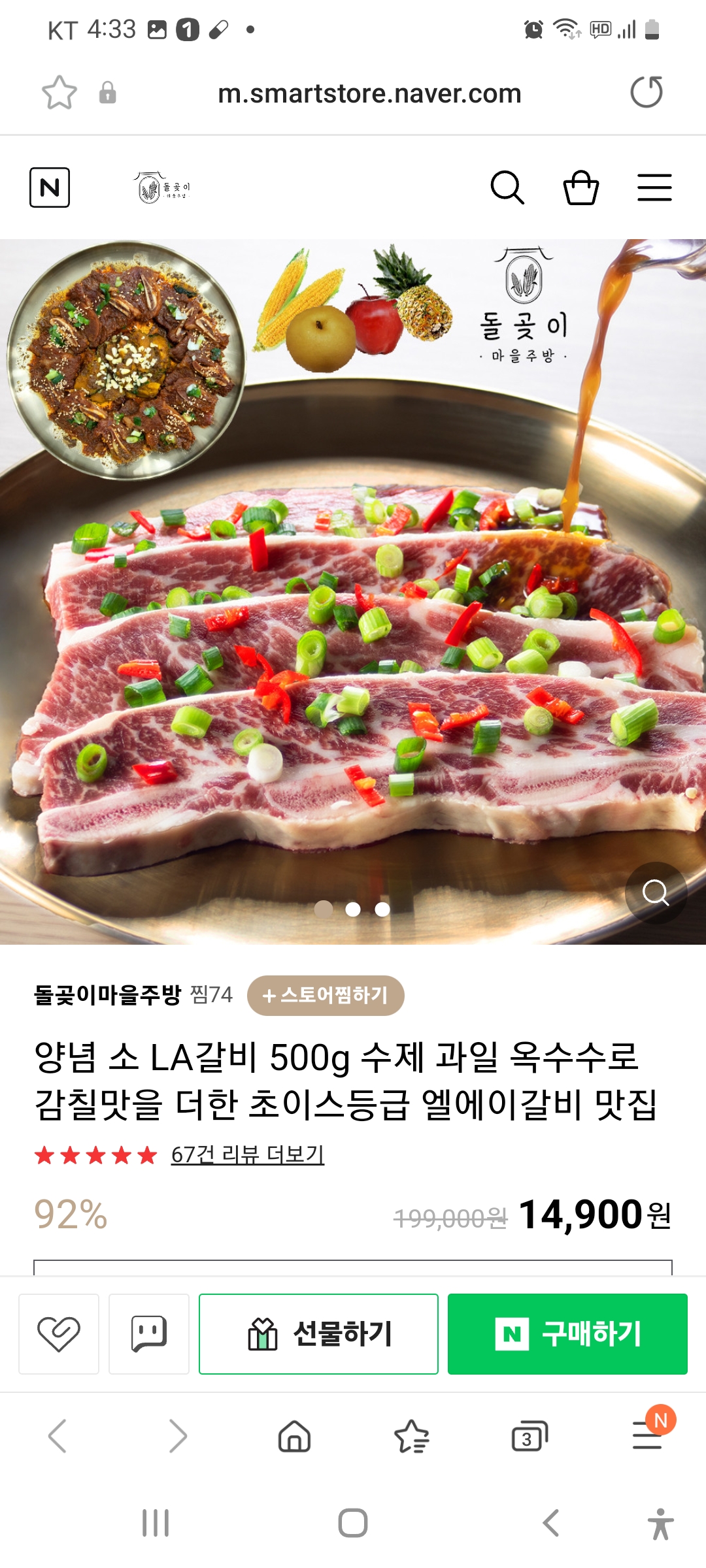Open the store hamburger menu

coord(654,188)
